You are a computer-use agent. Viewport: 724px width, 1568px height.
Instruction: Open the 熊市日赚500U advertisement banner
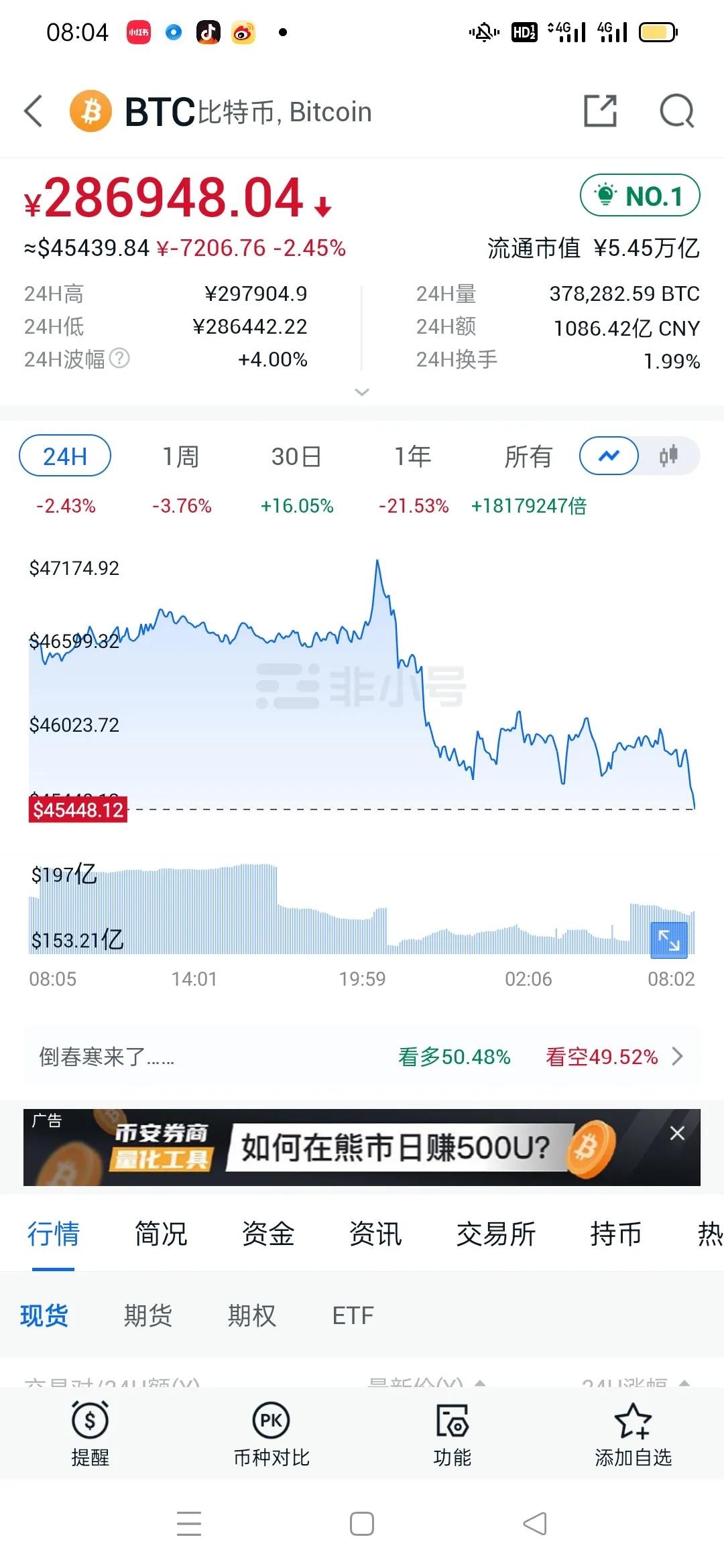[362, 1149]
